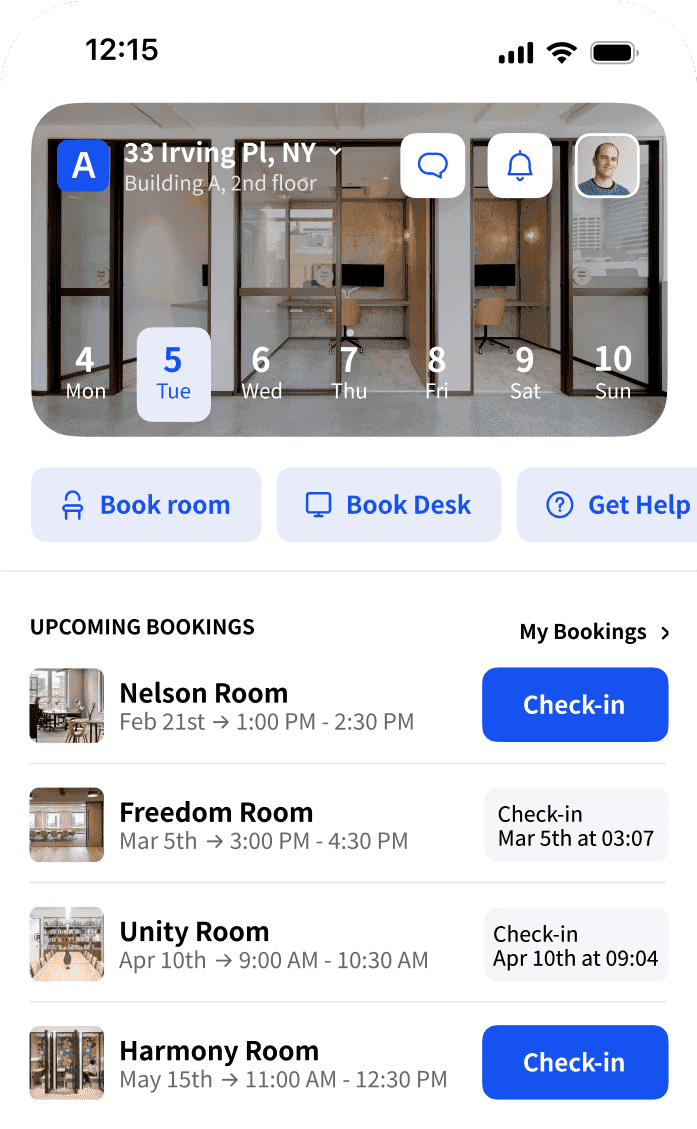Open the chat messages icon

click(x=432, y=166)
